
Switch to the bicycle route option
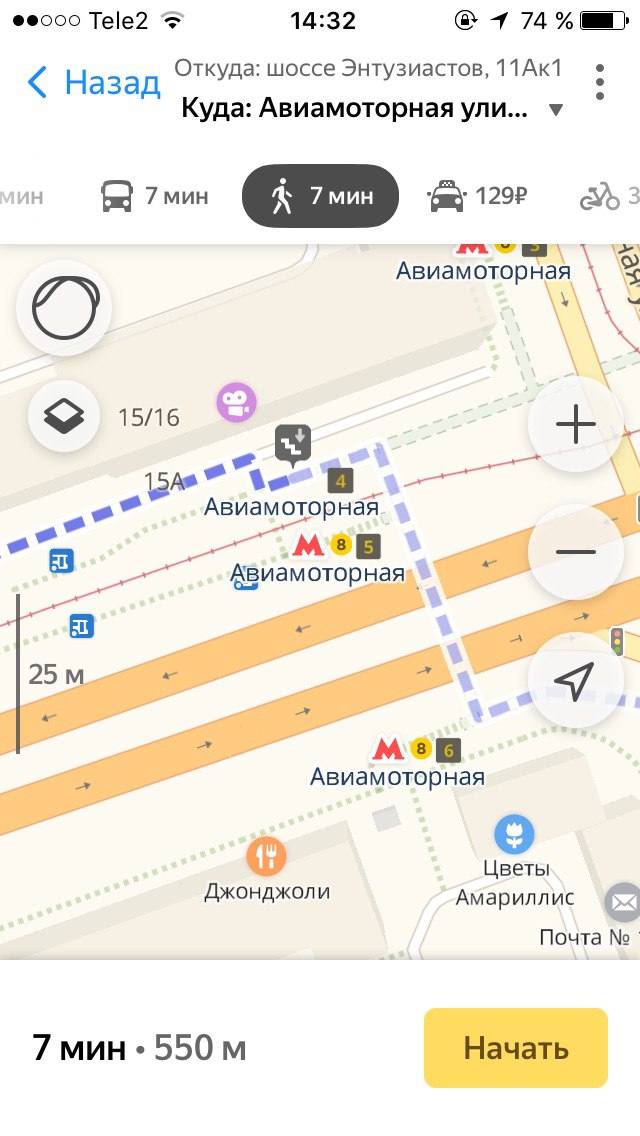pyautogui.click(x=609, y=196)
